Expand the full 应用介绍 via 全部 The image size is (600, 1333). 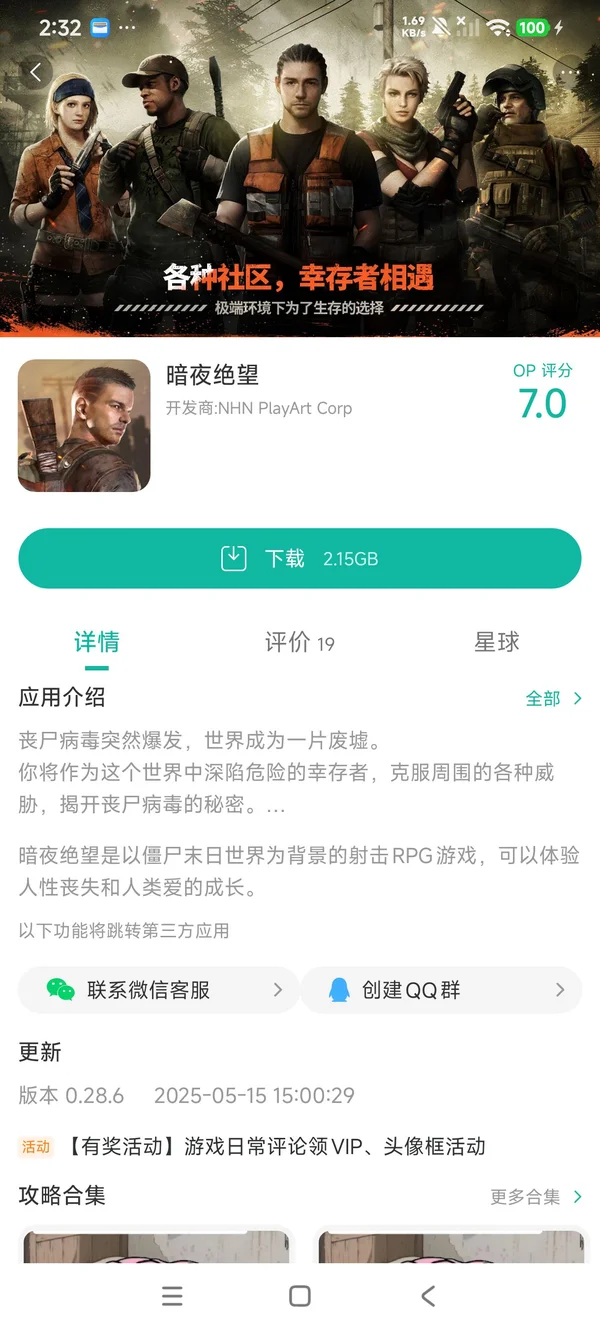(x=553, y=699)
